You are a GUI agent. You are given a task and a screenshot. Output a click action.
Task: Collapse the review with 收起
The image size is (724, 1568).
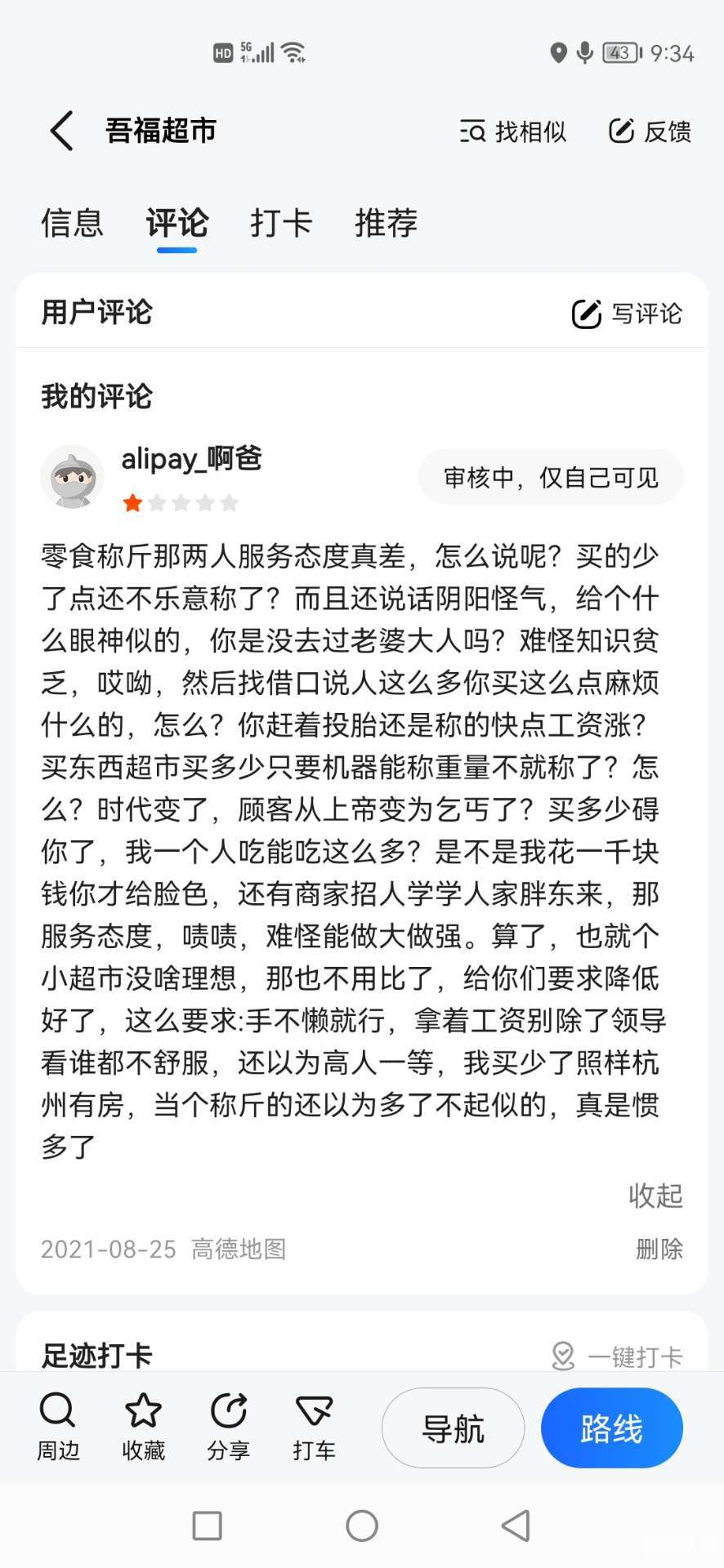click(655, 1196)
